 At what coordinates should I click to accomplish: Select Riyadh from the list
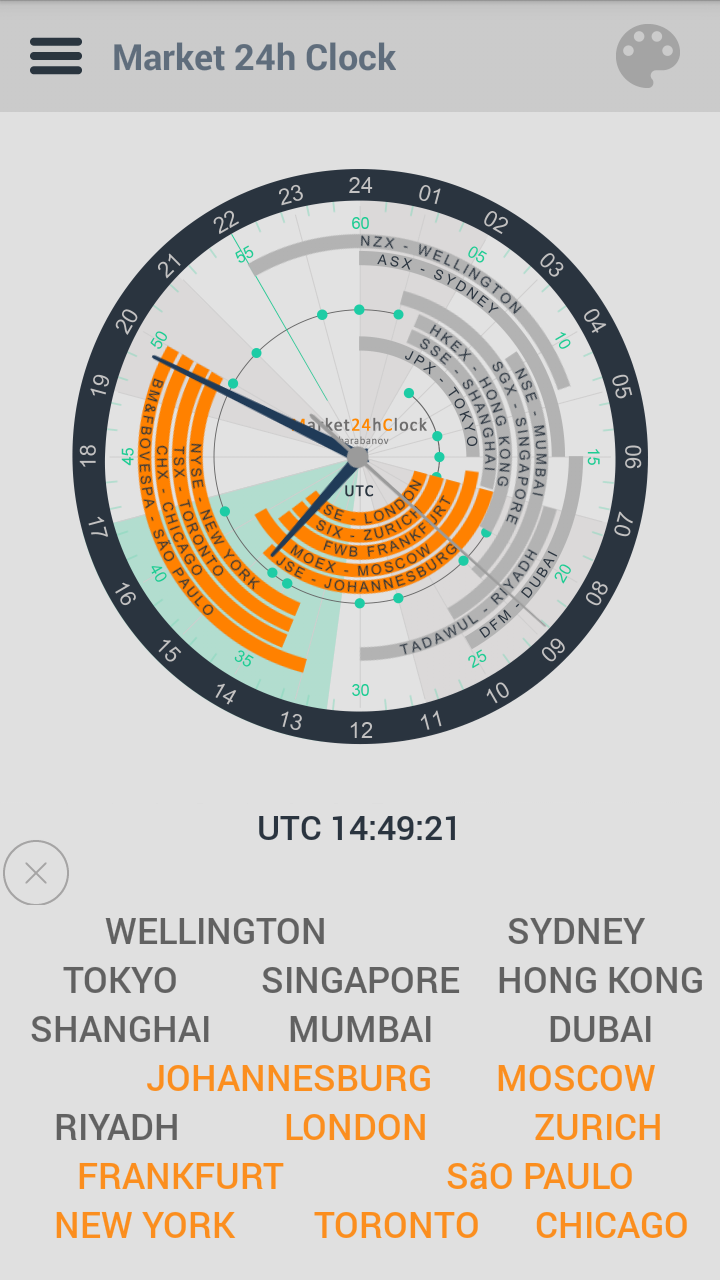tap(116, 1127)
